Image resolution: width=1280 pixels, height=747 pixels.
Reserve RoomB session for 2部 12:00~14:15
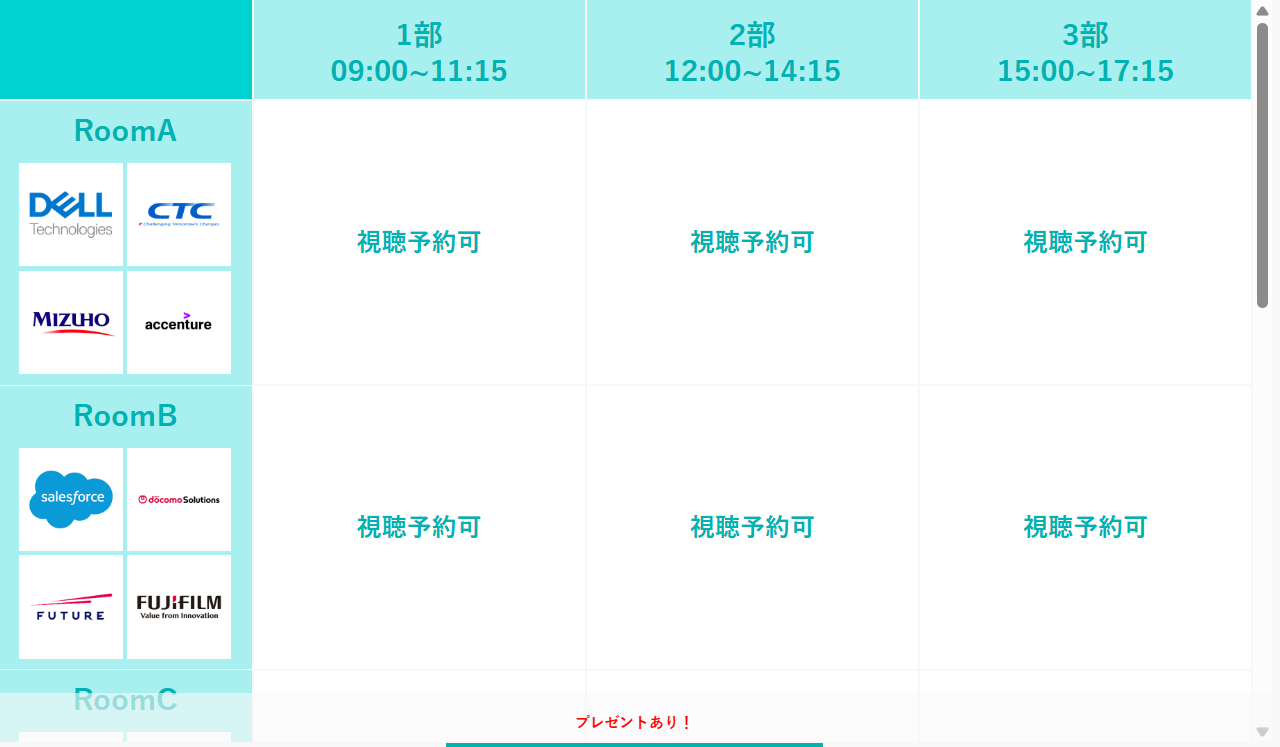coord(752,527)
